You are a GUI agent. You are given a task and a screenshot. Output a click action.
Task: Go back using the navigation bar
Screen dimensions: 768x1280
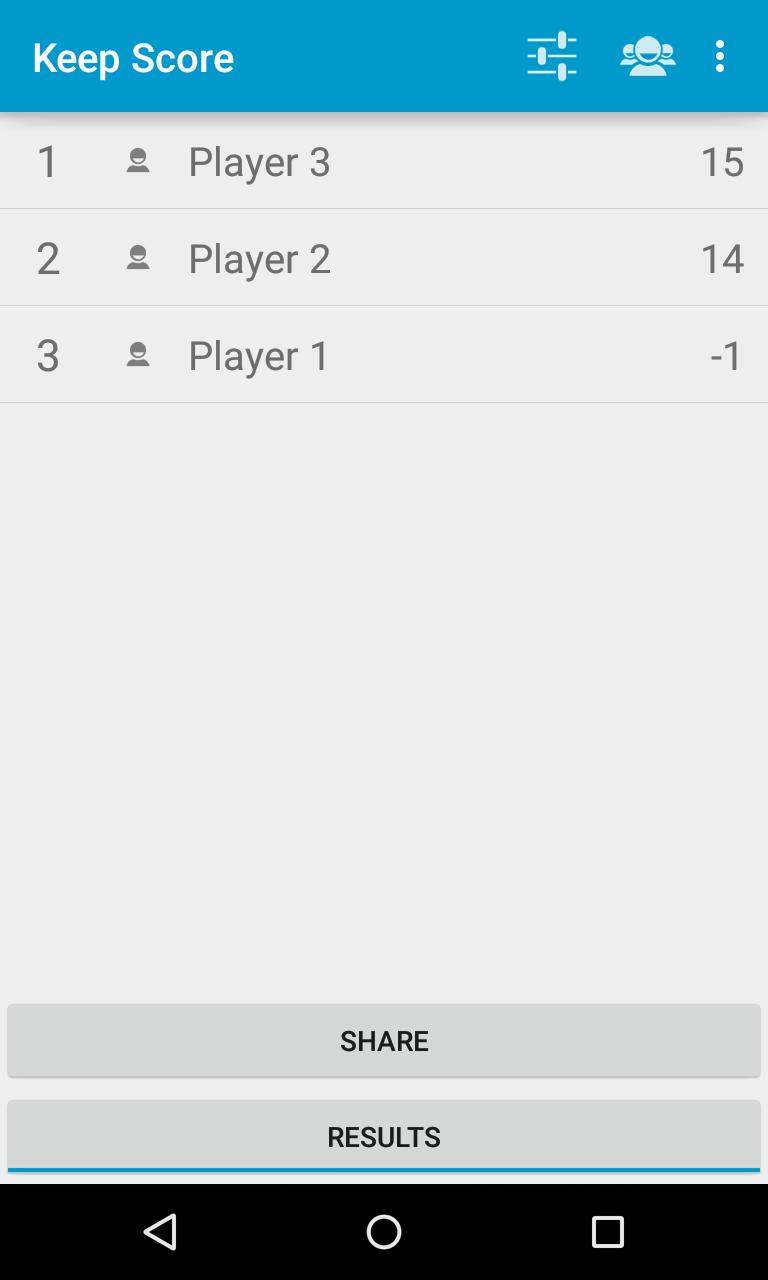point(160,1232)
